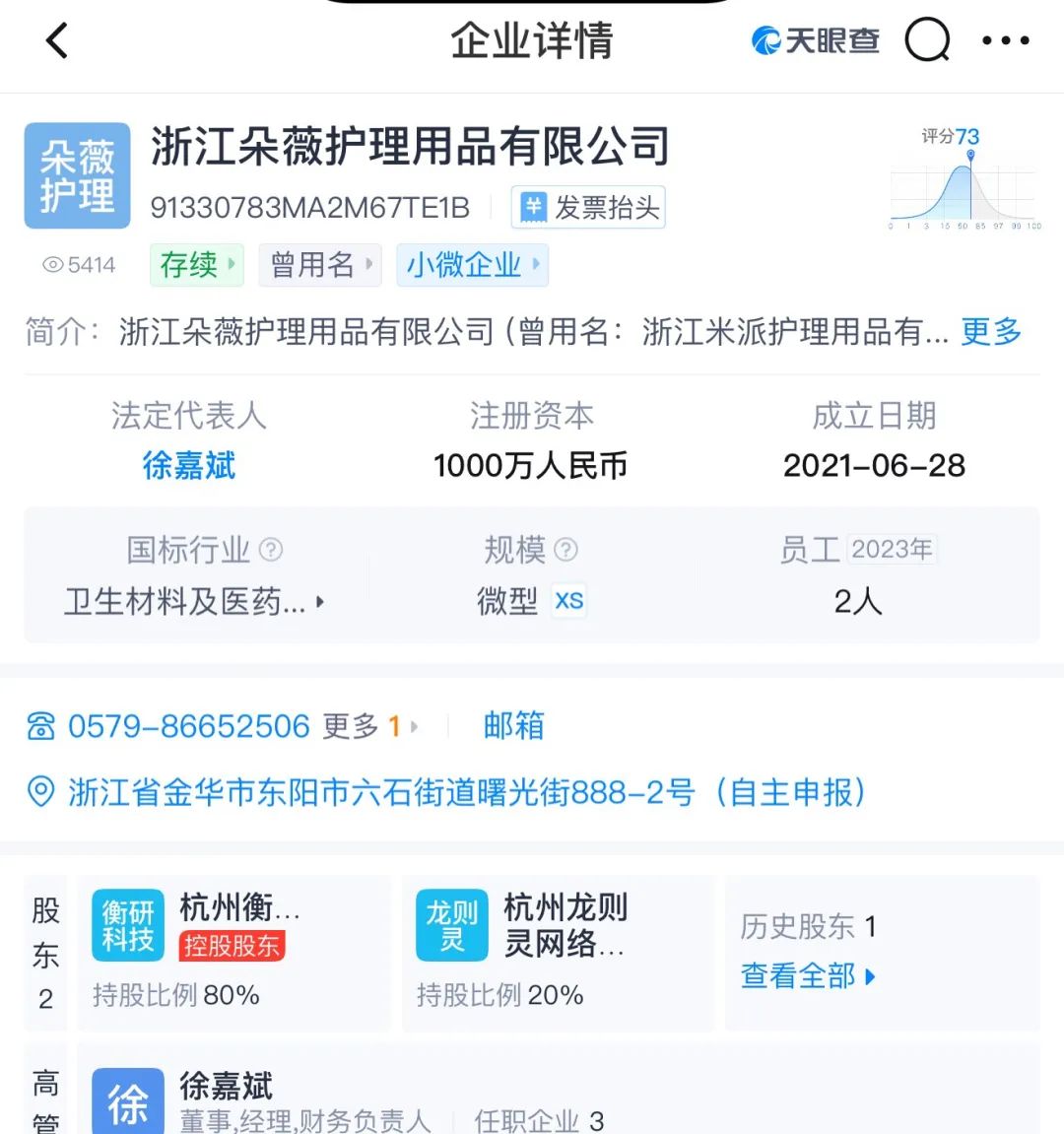
Task: Go back from company details
Action: coord(57,41)
